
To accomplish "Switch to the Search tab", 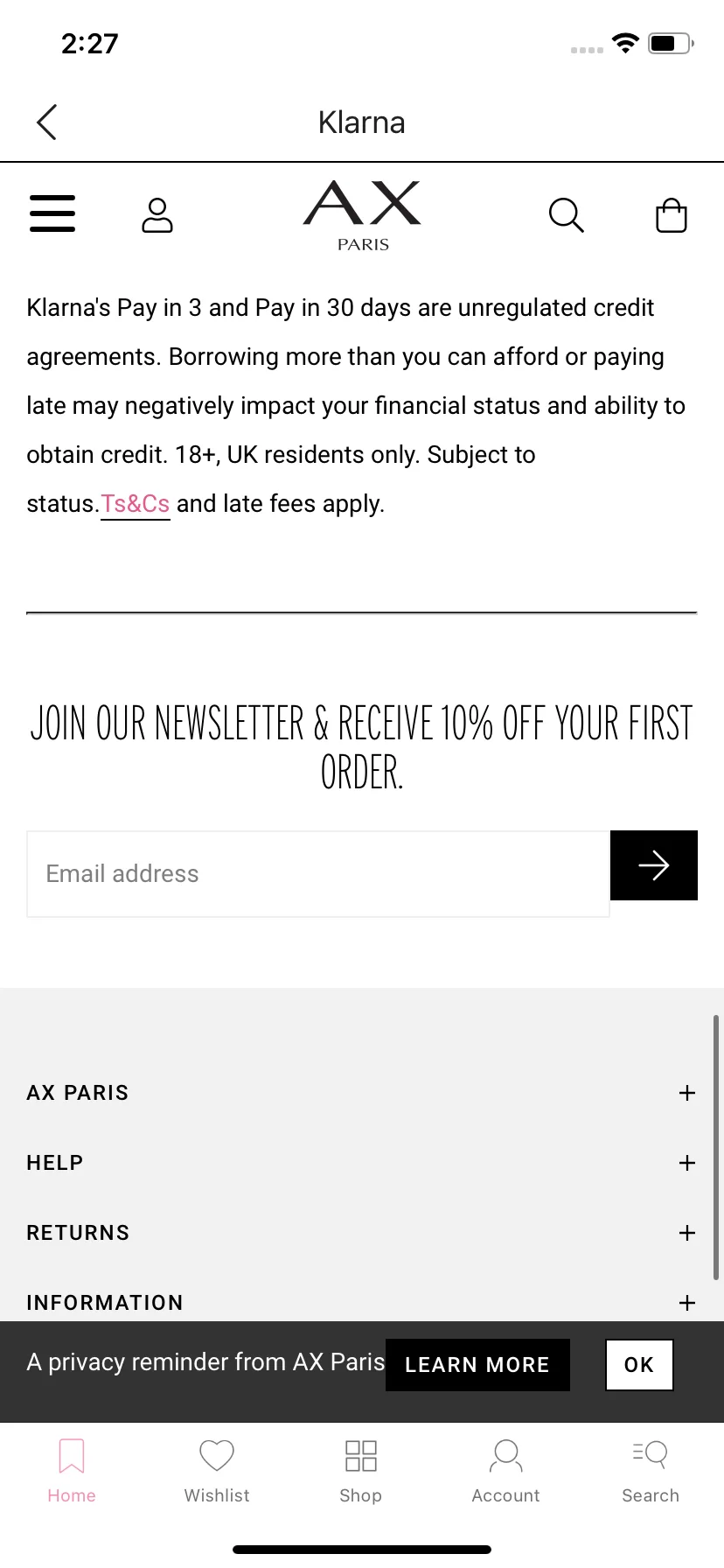I will [650, 1471].
